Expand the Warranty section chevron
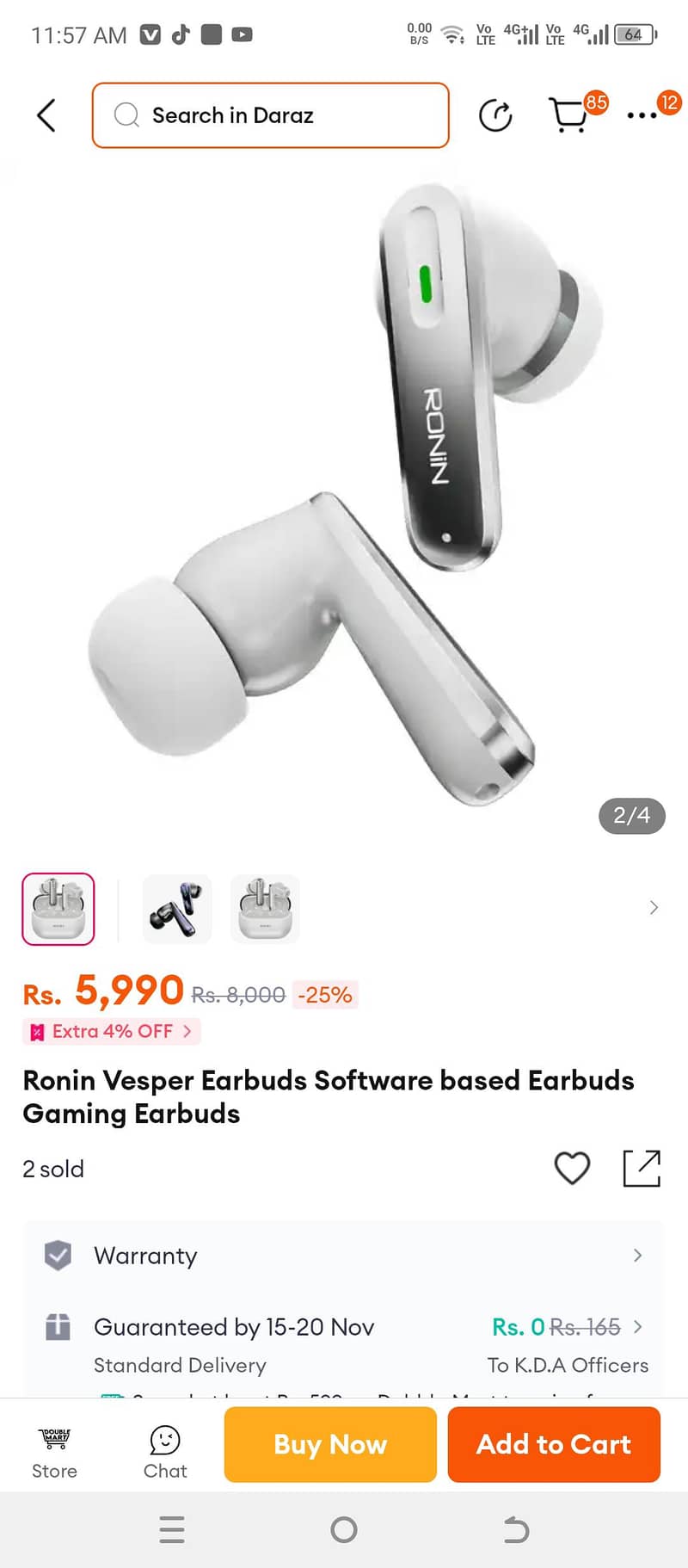 coord(637,1256)
